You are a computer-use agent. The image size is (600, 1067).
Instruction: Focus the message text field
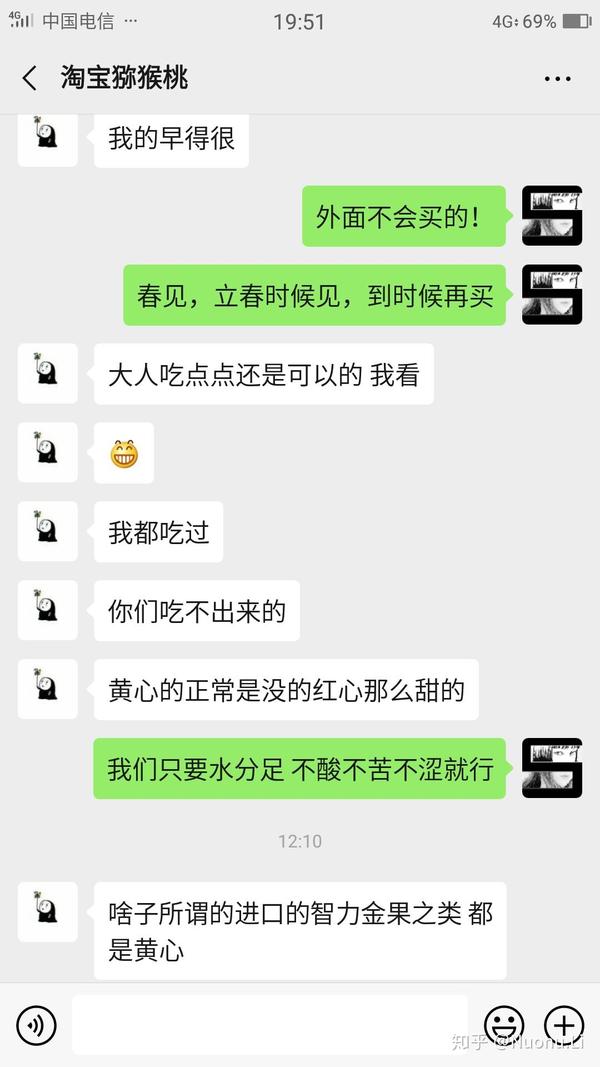(x=270, y=1025)
